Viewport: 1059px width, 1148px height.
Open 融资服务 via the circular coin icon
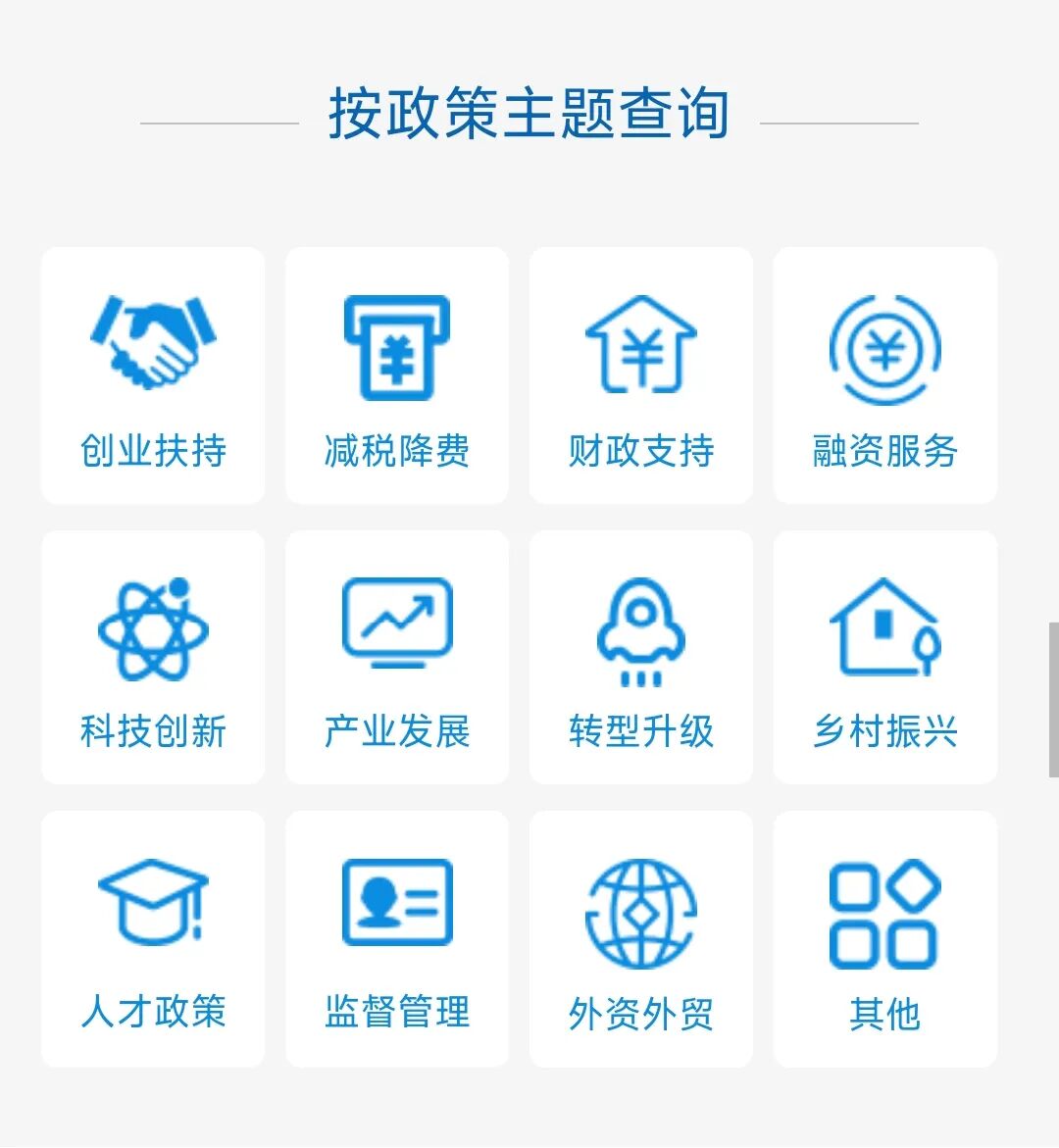pos(883,345)
